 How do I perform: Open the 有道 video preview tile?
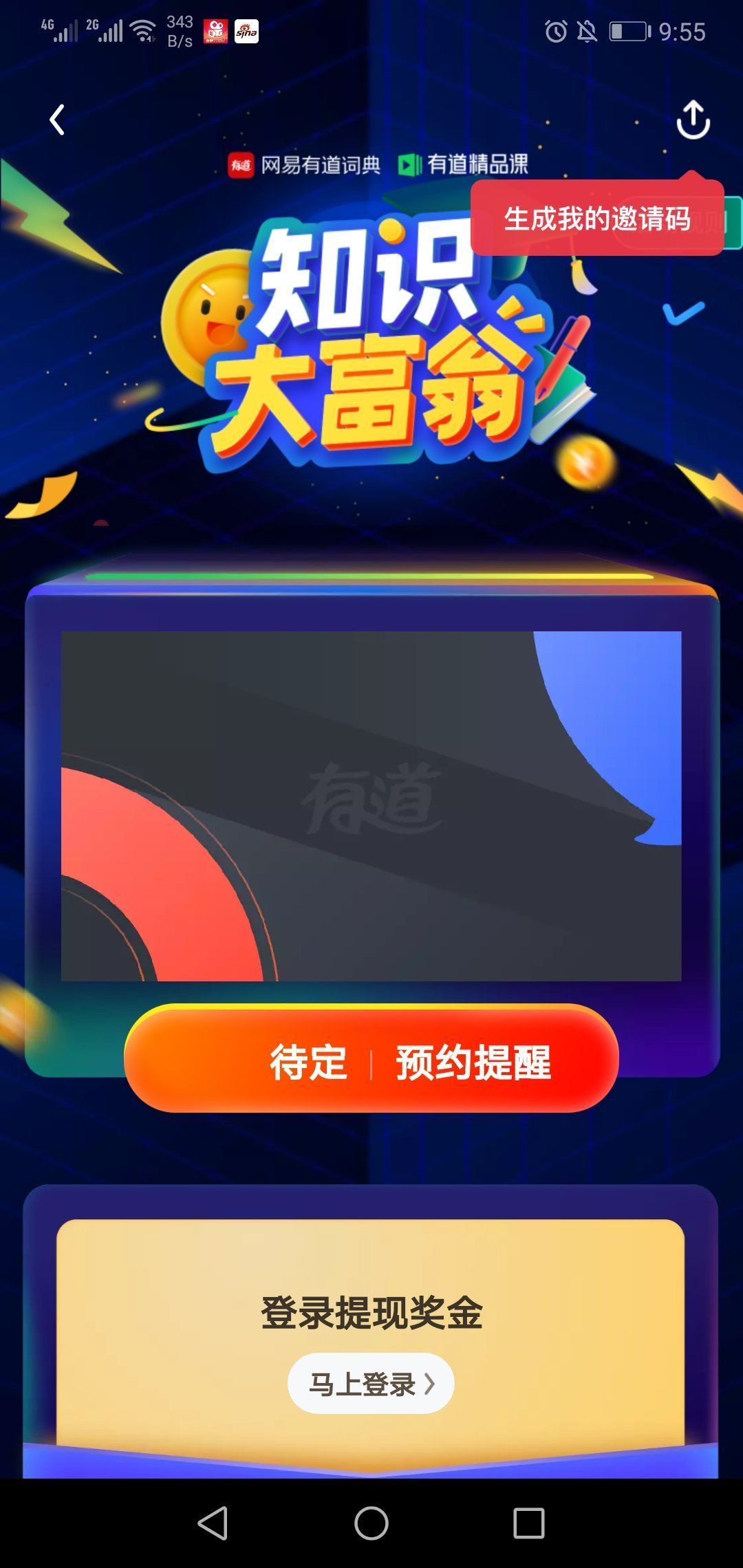[x=371, y=805]
